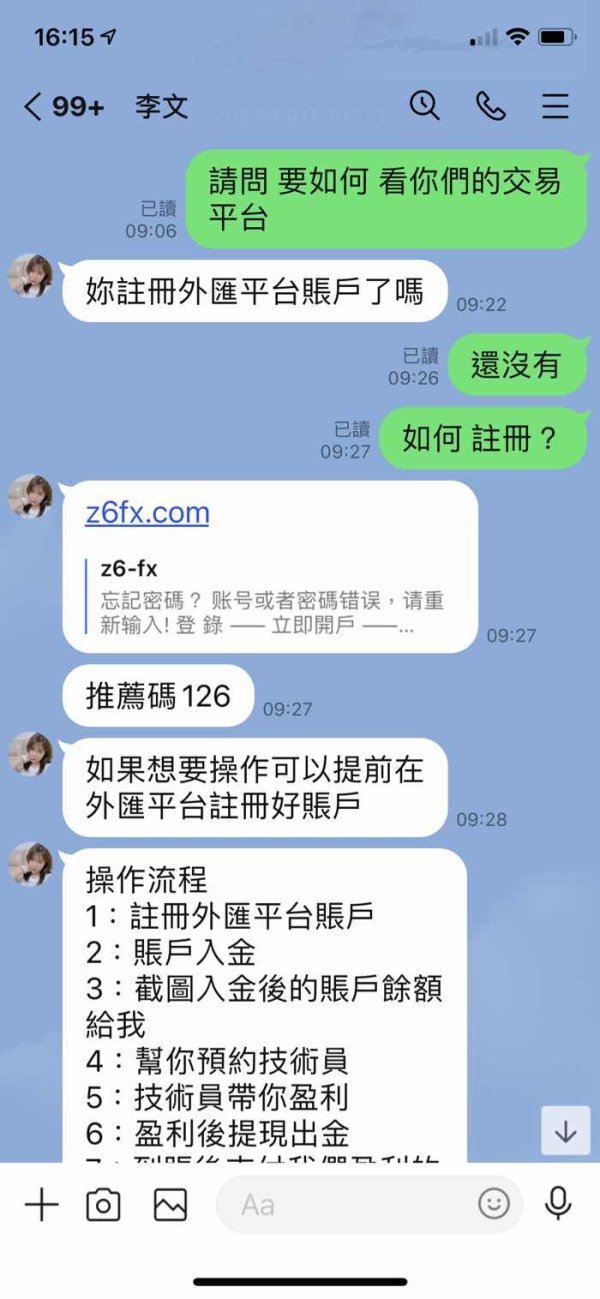Search within this chat

pyautogui.click(x=424, y=106)
